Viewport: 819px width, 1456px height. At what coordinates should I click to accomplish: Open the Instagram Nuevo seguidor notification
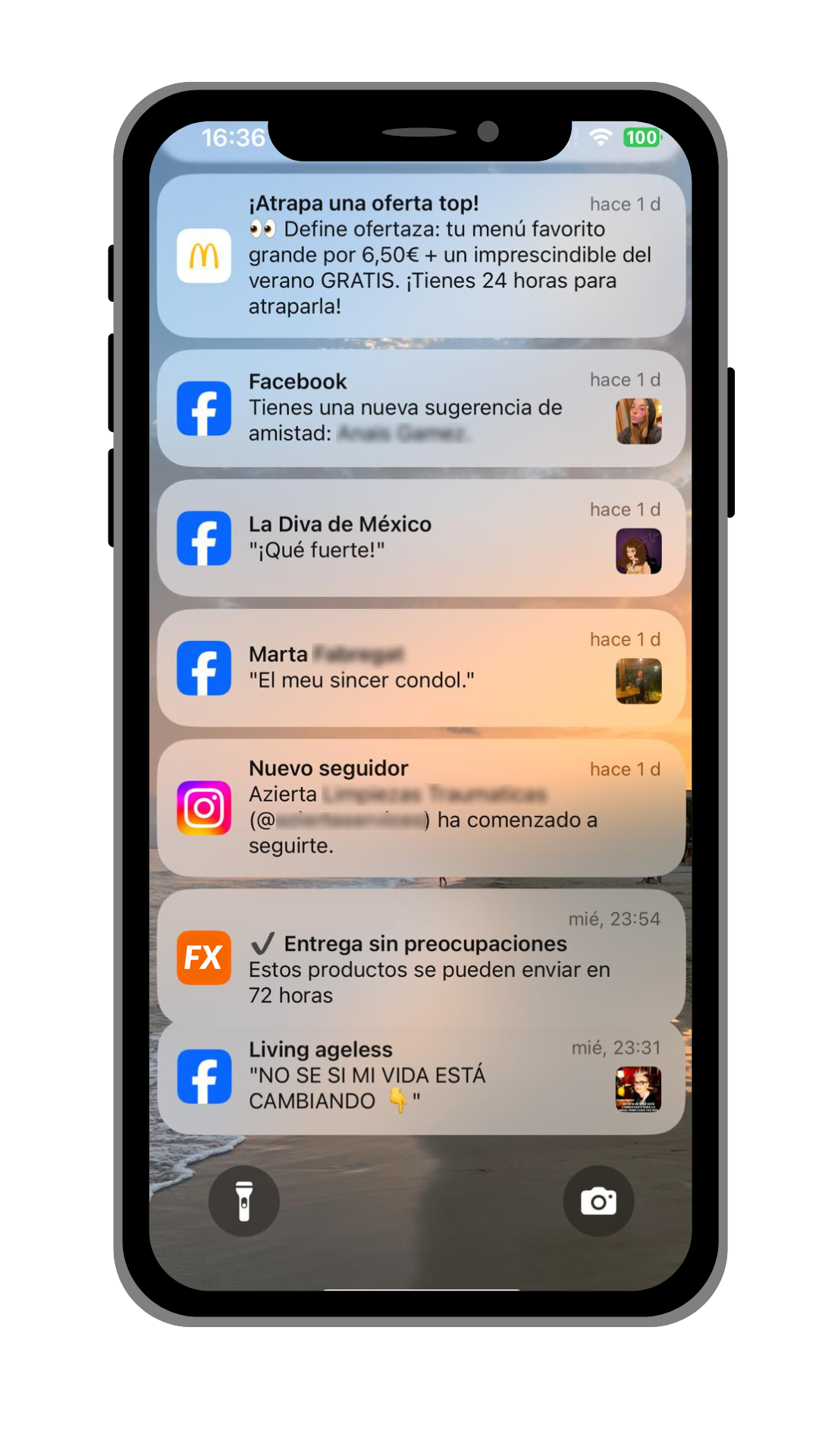pos(422,808)
